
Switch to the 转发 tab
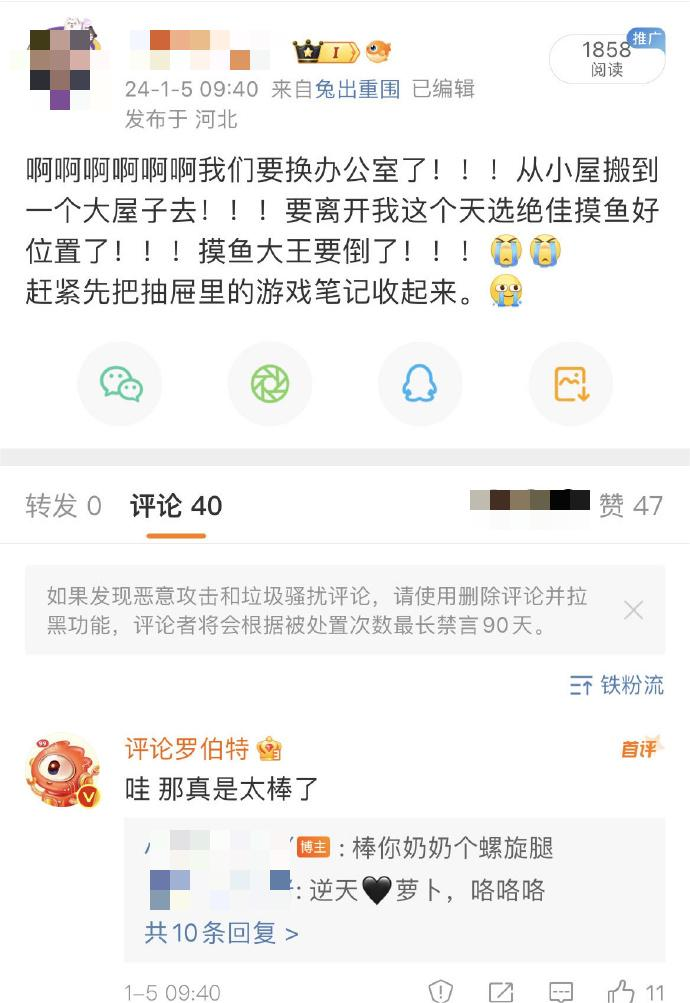click(x=63, y=506)
